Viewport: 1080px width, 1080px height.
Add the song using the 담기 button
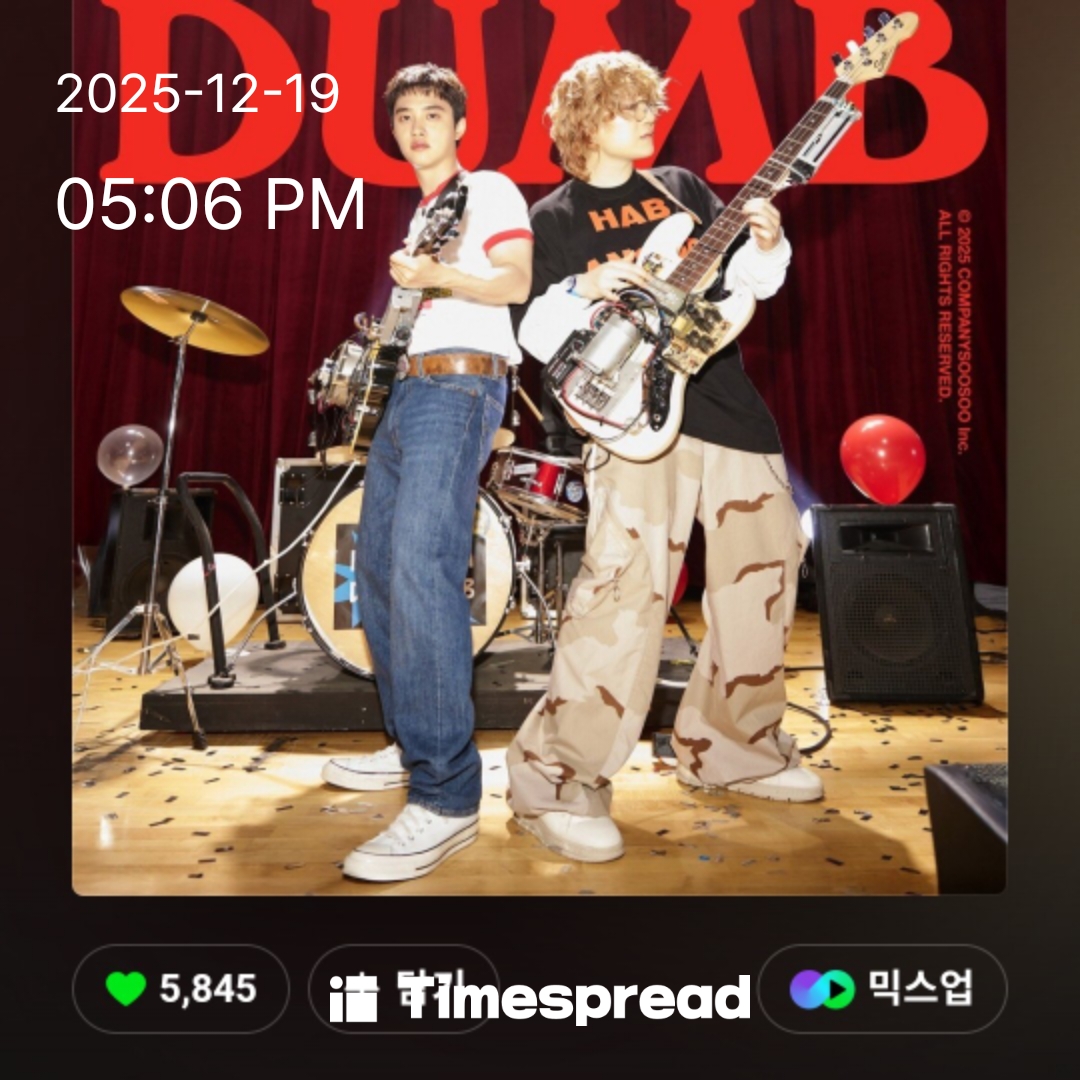click(404, 989)
